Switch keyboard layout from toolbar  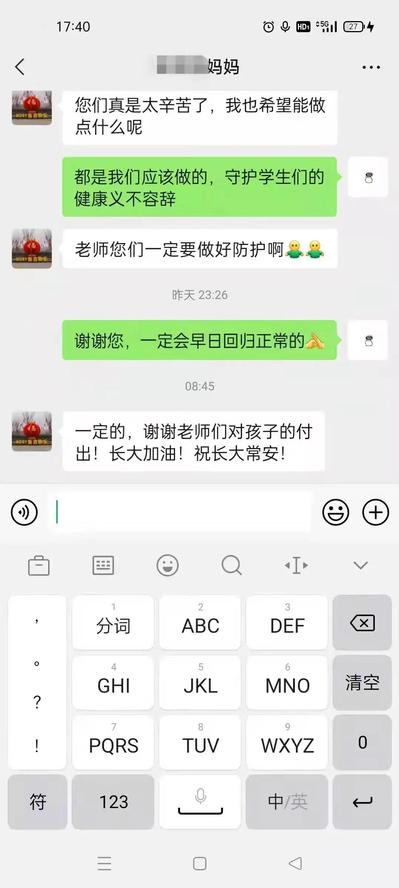pyautogui.click(x=103, y=565)
